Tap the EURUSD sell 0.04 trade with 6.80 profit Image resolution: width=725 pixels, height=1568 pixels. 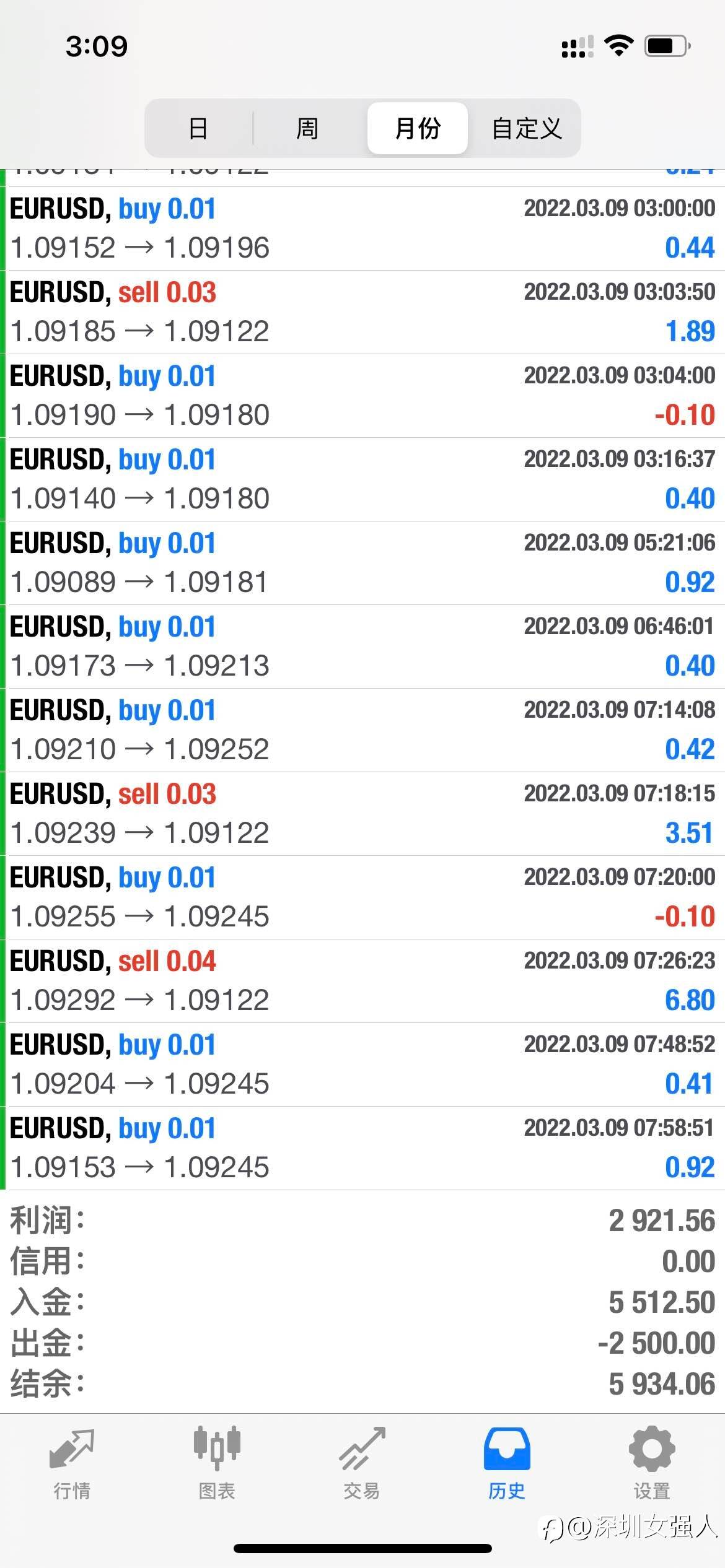(362, 981)
